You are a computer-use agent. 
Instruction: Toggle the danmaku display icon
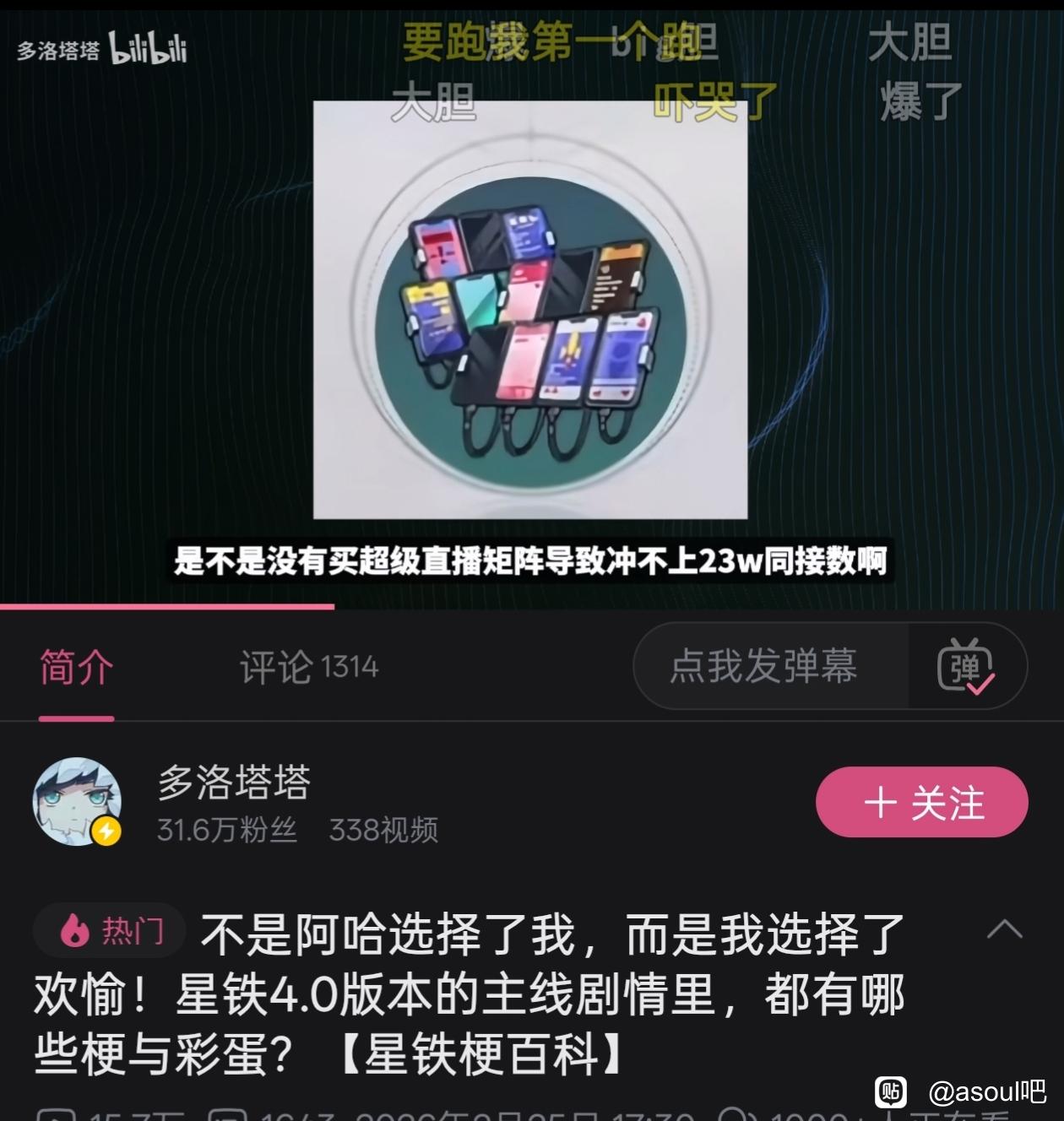point(965,666)
